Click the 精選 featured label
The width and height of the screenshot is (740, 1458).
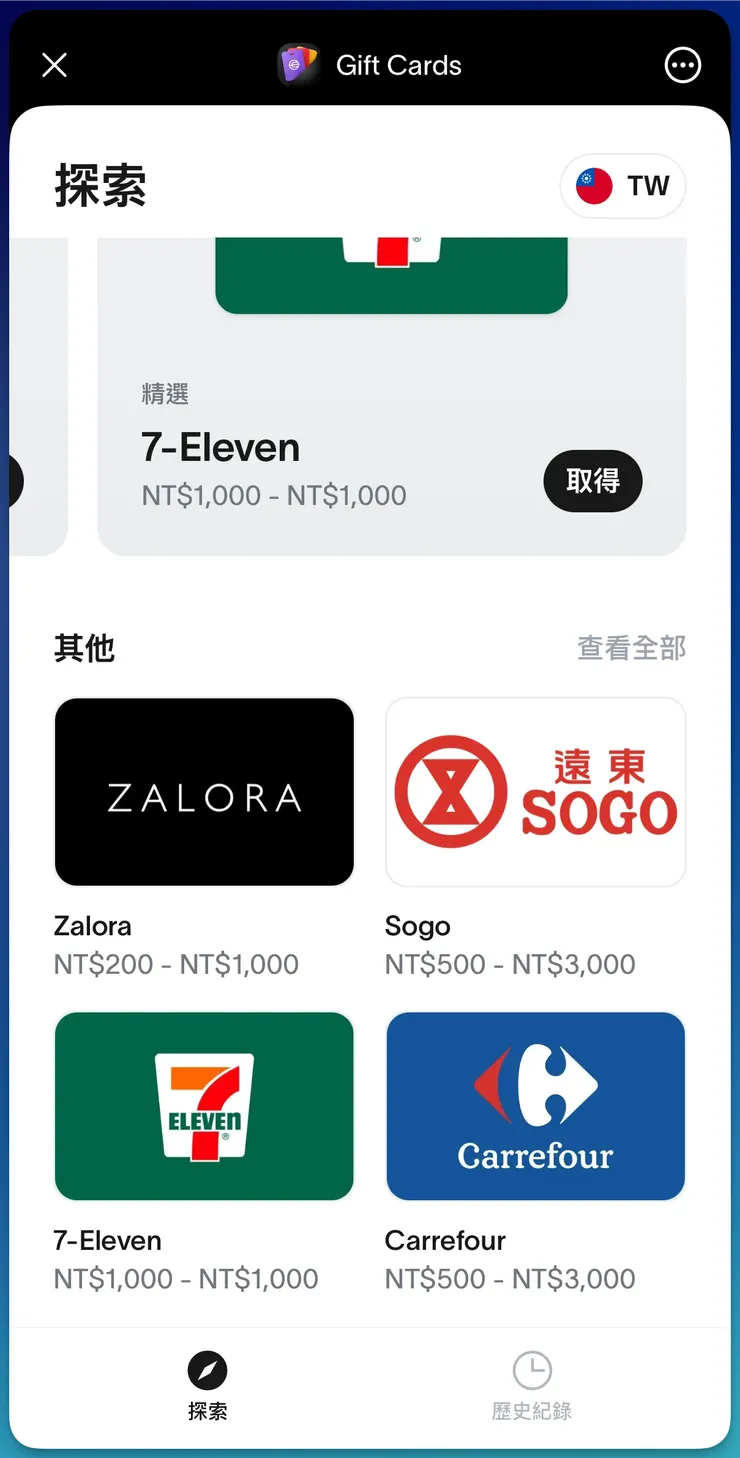(x=165, y=395)
